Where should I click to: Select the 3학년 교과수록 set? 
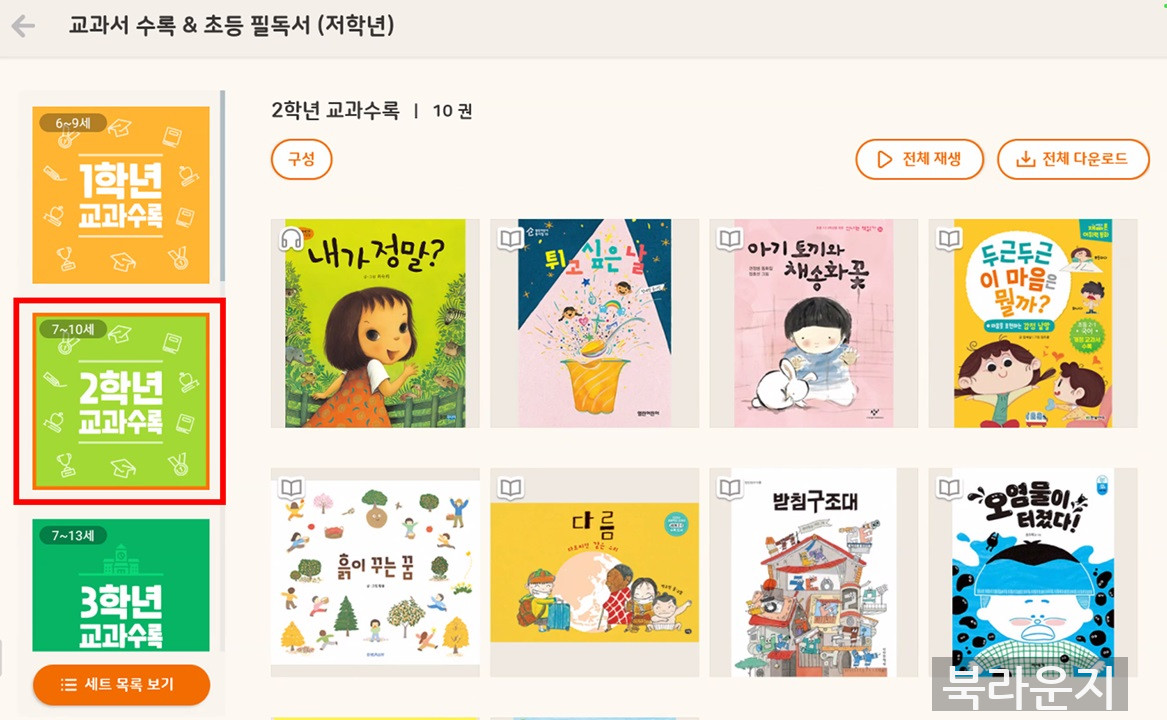121,585
